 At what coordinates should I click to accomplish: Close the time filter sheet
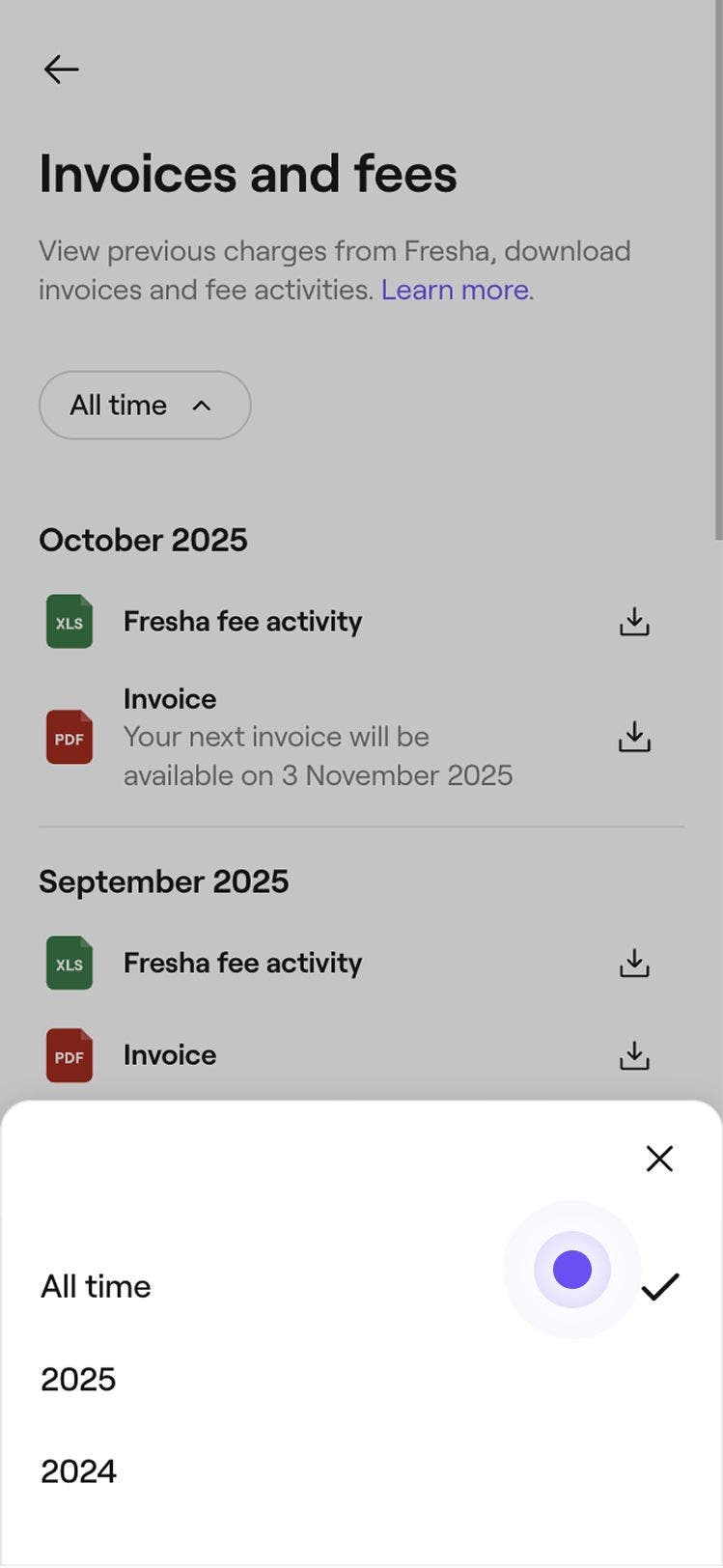(659, 1159)
